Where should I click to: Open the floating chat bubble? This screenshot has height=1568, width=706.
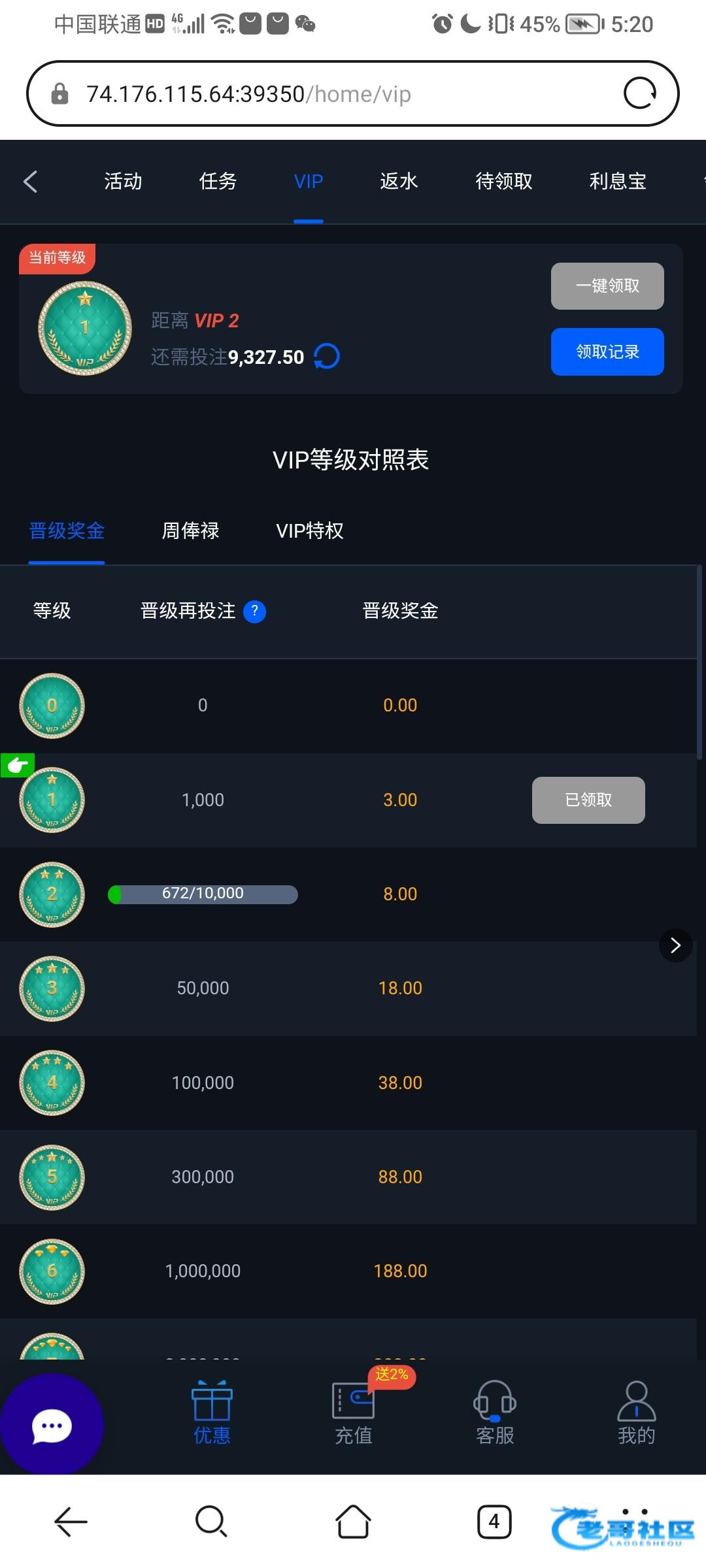pyautogui.click(x=51, y=1426)
